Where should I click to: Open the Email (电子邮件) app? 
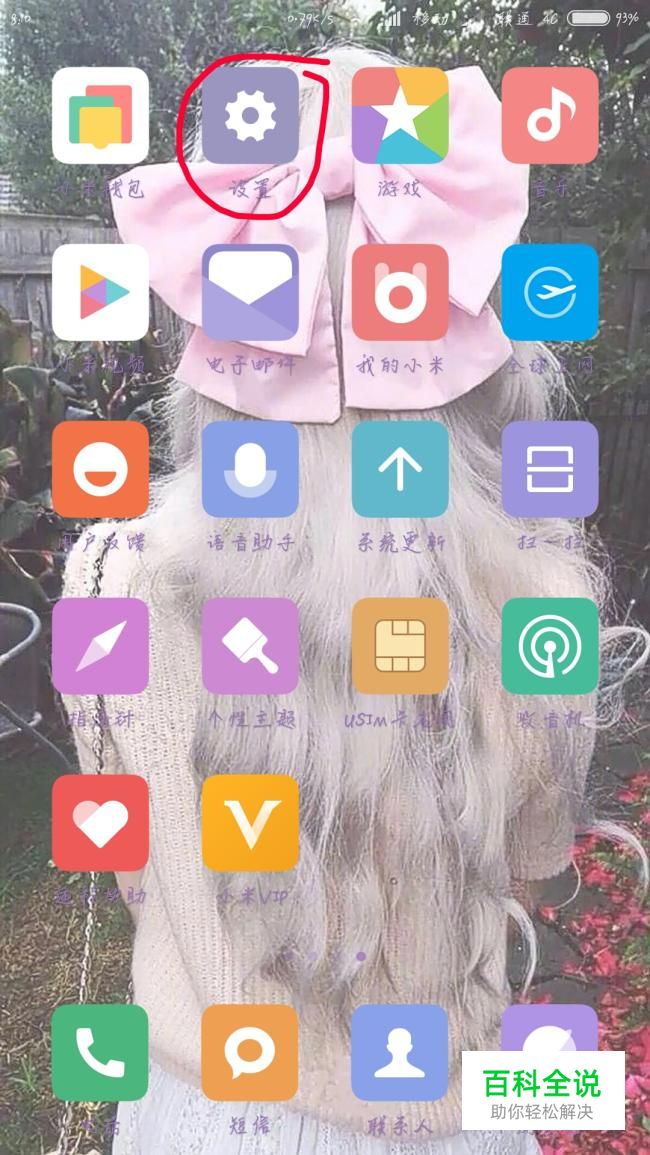pos(250,292)
